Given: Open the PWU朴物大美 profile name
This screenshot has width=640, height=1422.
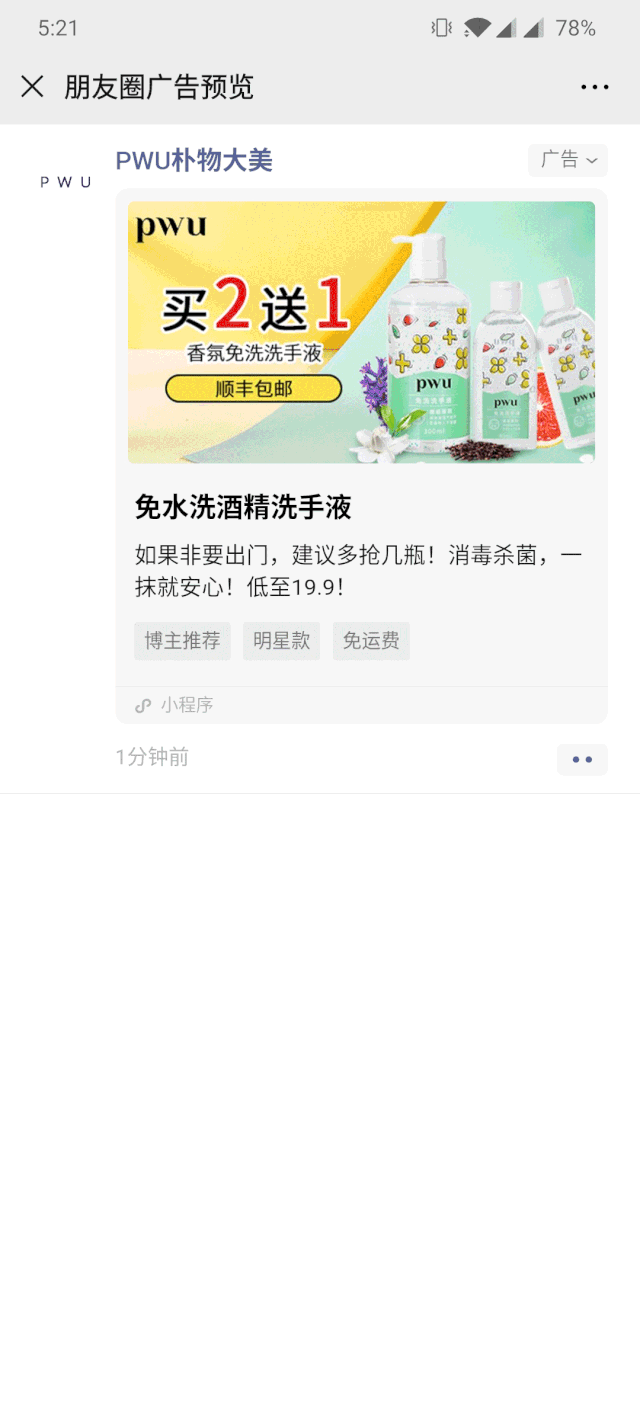Looking at the screenshot, I should pos(194,161).
